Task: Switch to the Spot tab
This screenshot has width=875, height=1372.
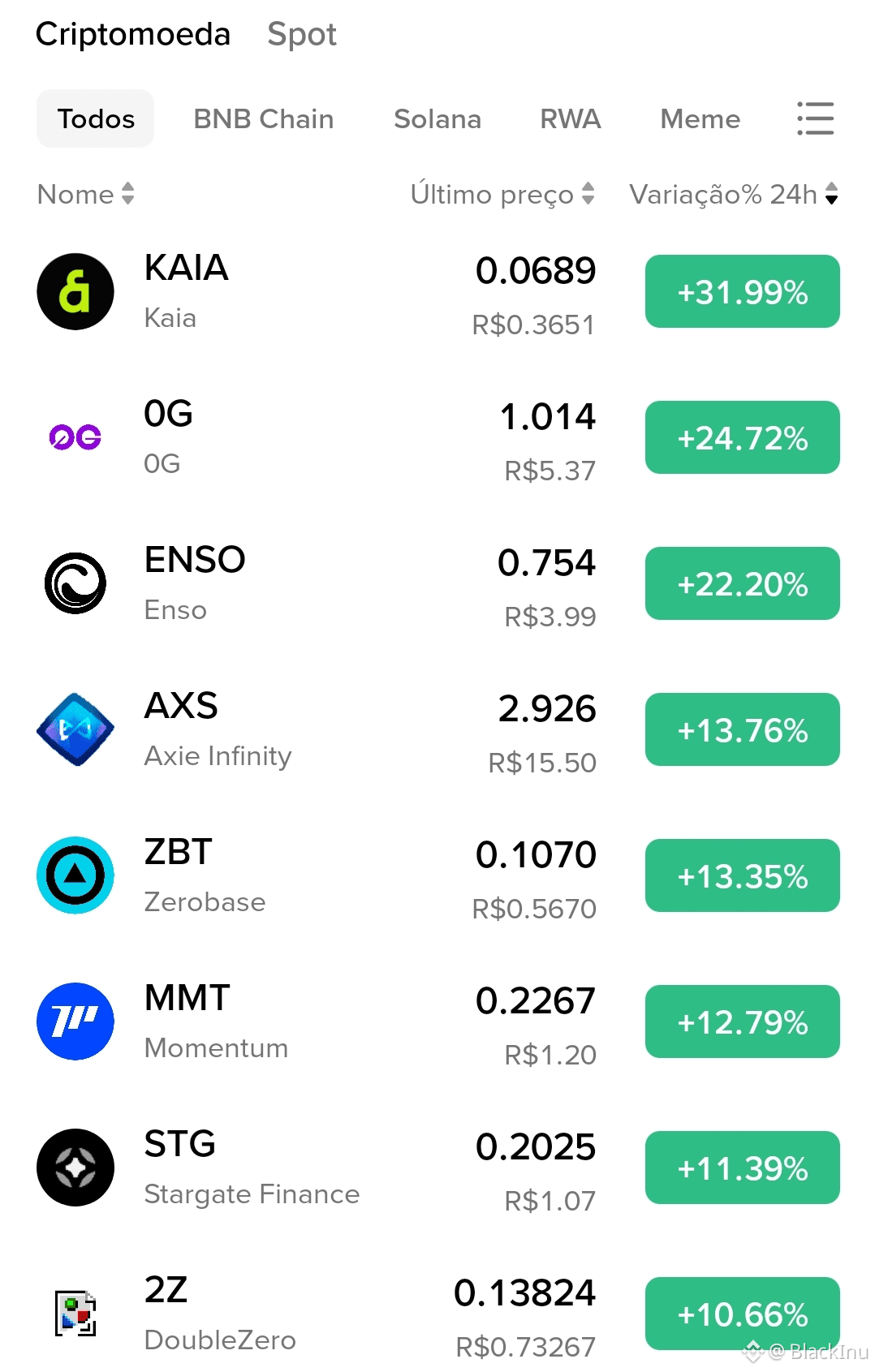Action: coord(301,34)
